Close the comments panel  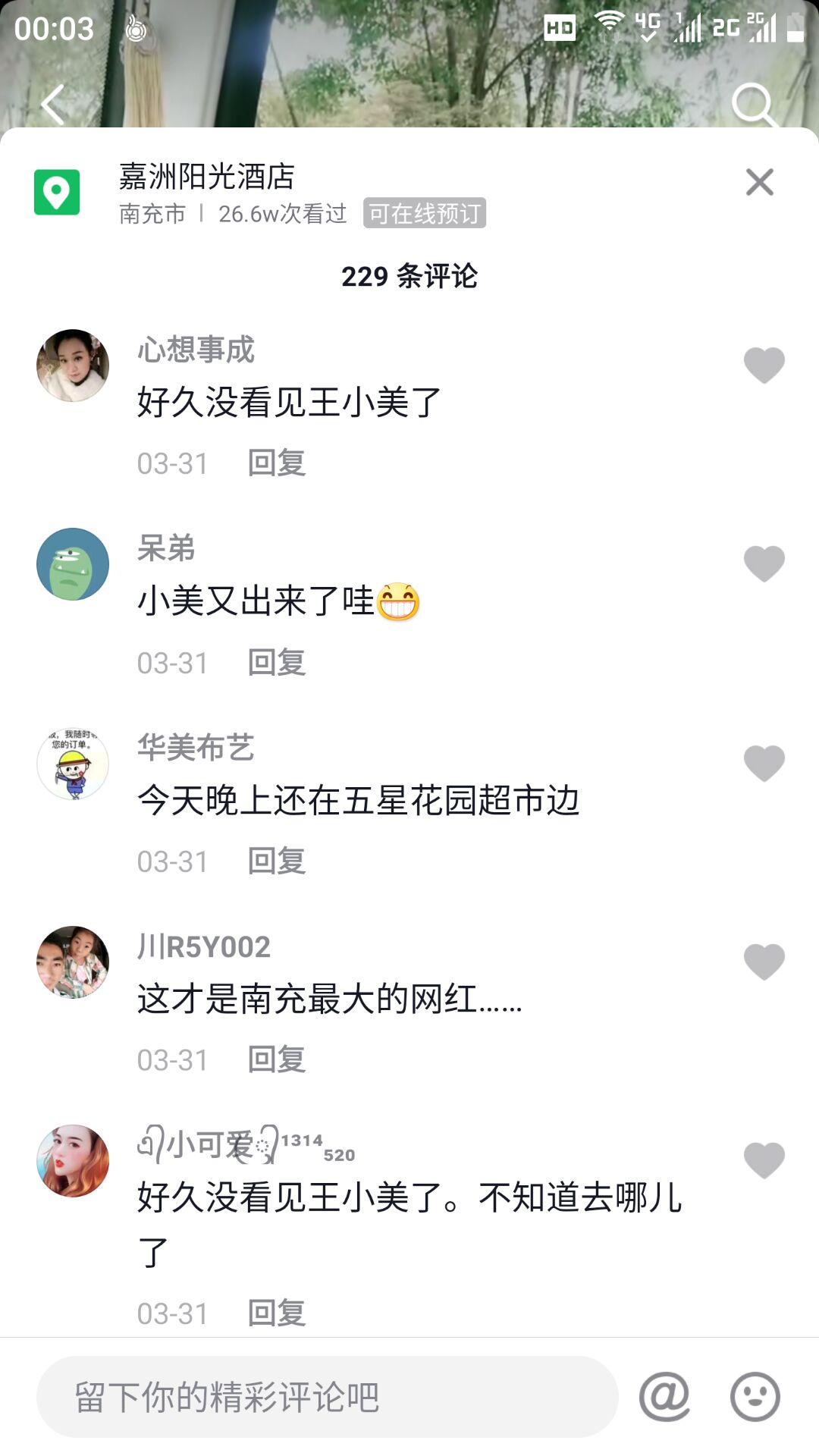click(759, 182)
